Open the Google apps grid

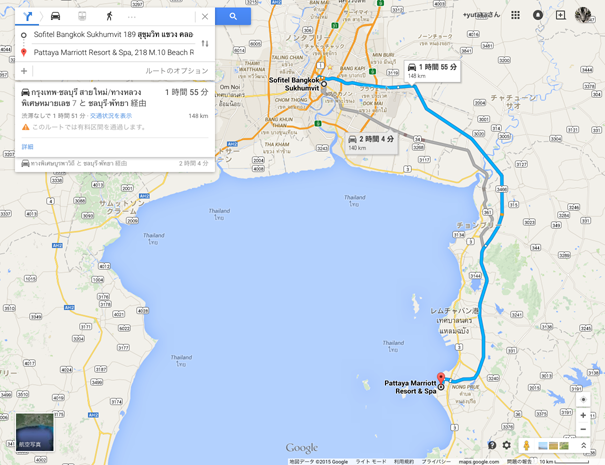[515, 15]
